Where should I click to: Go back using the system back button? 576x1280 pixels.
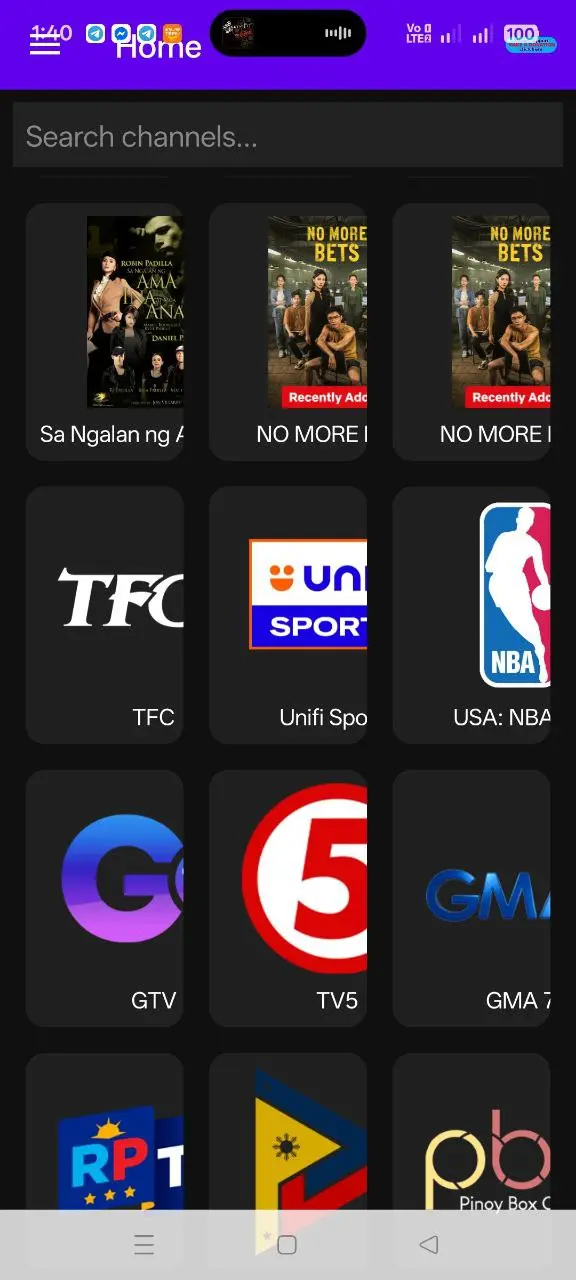(429, 1245)
